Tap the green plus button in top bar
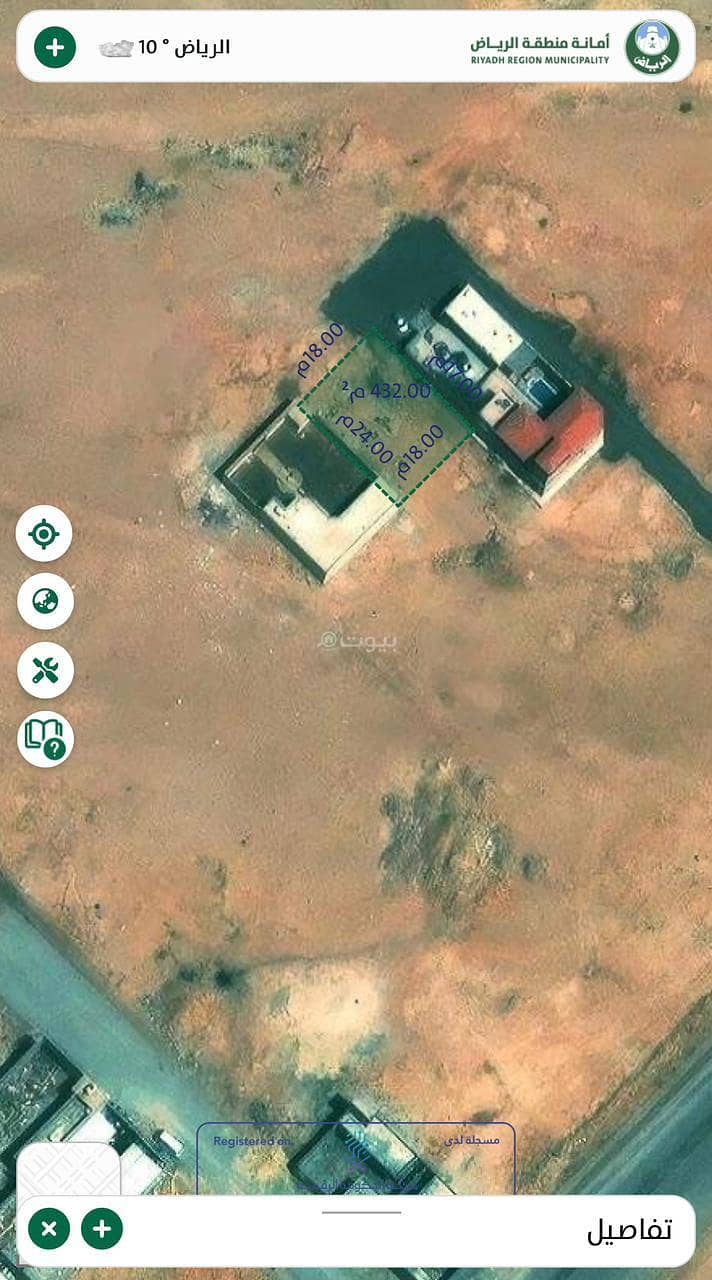Image resolution: width=712 pixels, height=1280 pixels. (x=55, y=47)
